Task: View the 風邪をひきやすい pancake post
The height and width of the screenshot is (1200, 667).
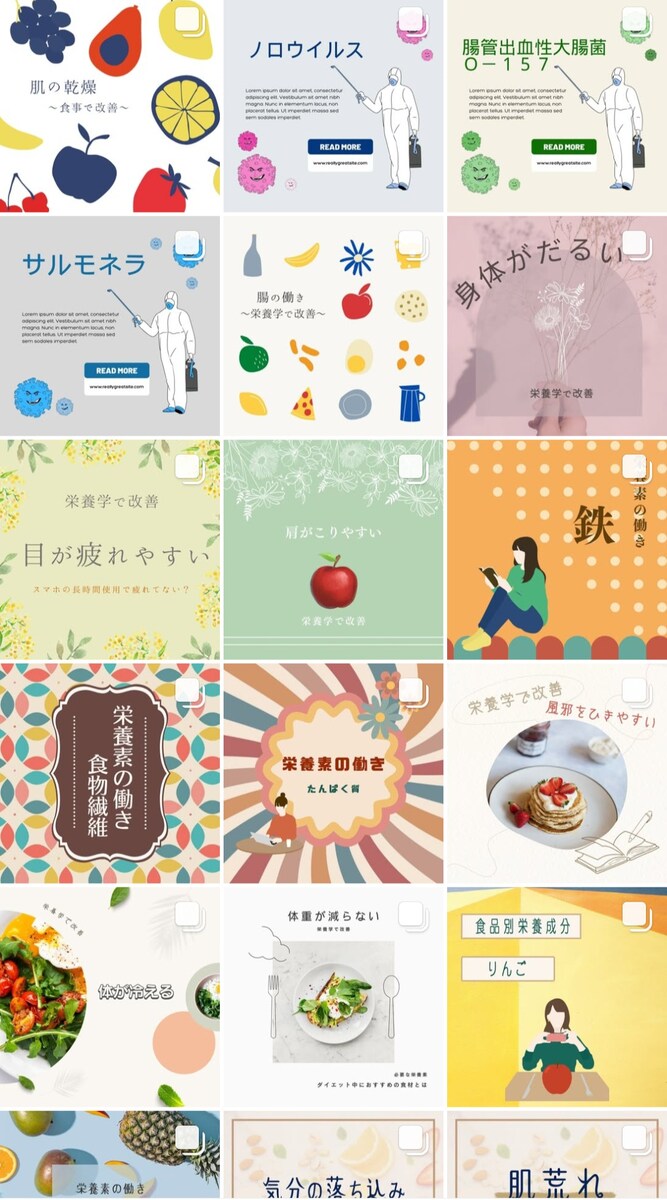Action: 557,773
